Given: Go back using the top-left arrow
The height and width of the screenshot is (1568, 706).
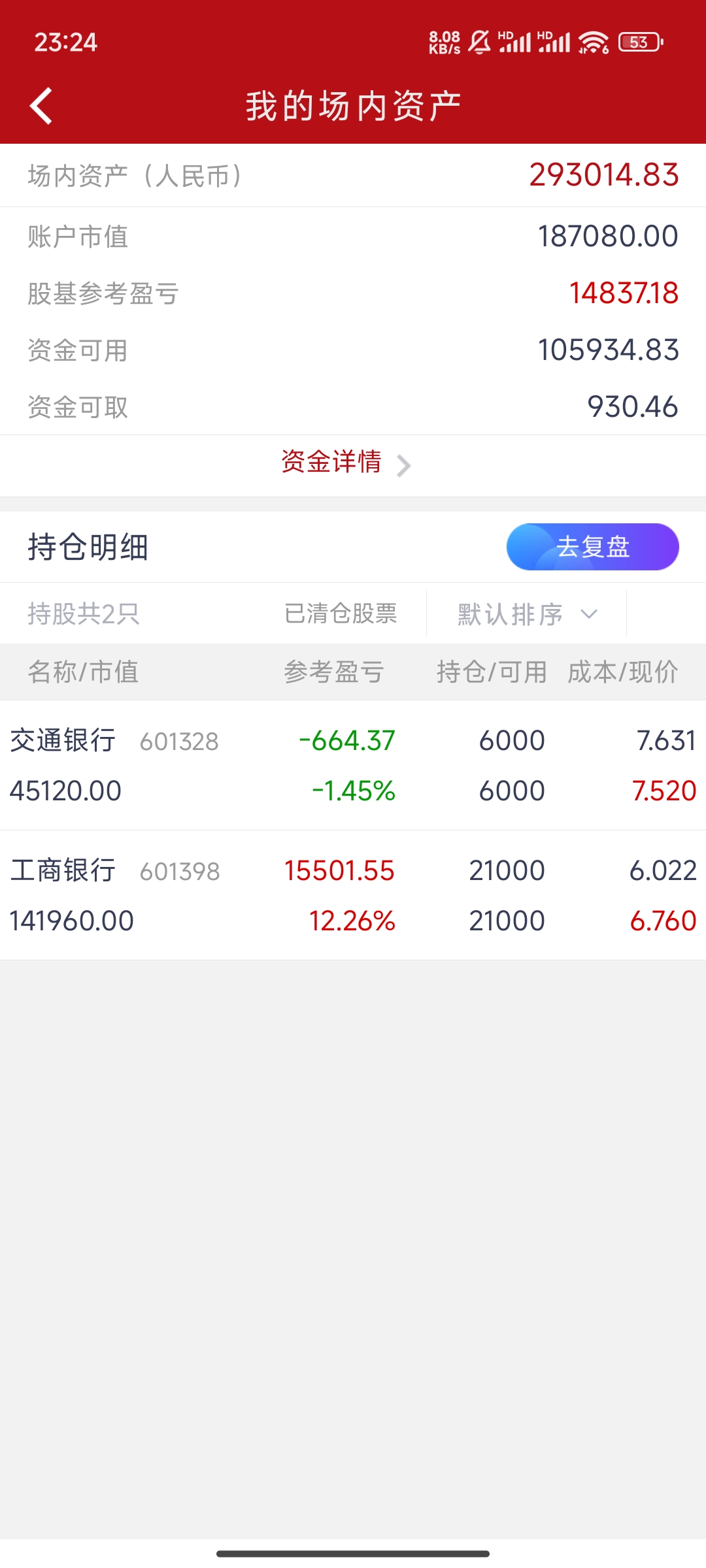Looking at the screenshot, I should (x=41, y=106).
